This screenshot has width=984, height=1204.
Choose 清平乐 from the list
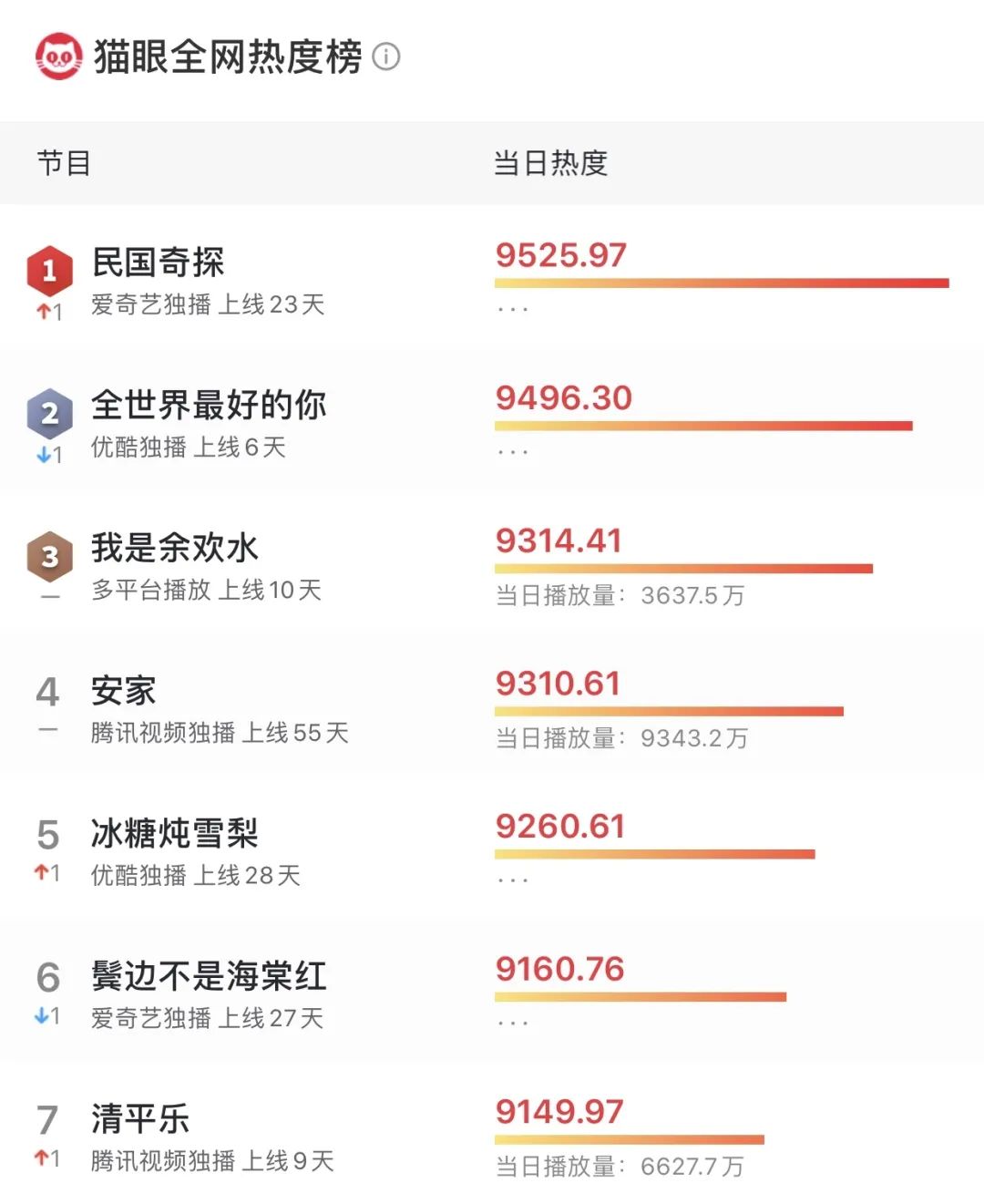click(140, 1119)
